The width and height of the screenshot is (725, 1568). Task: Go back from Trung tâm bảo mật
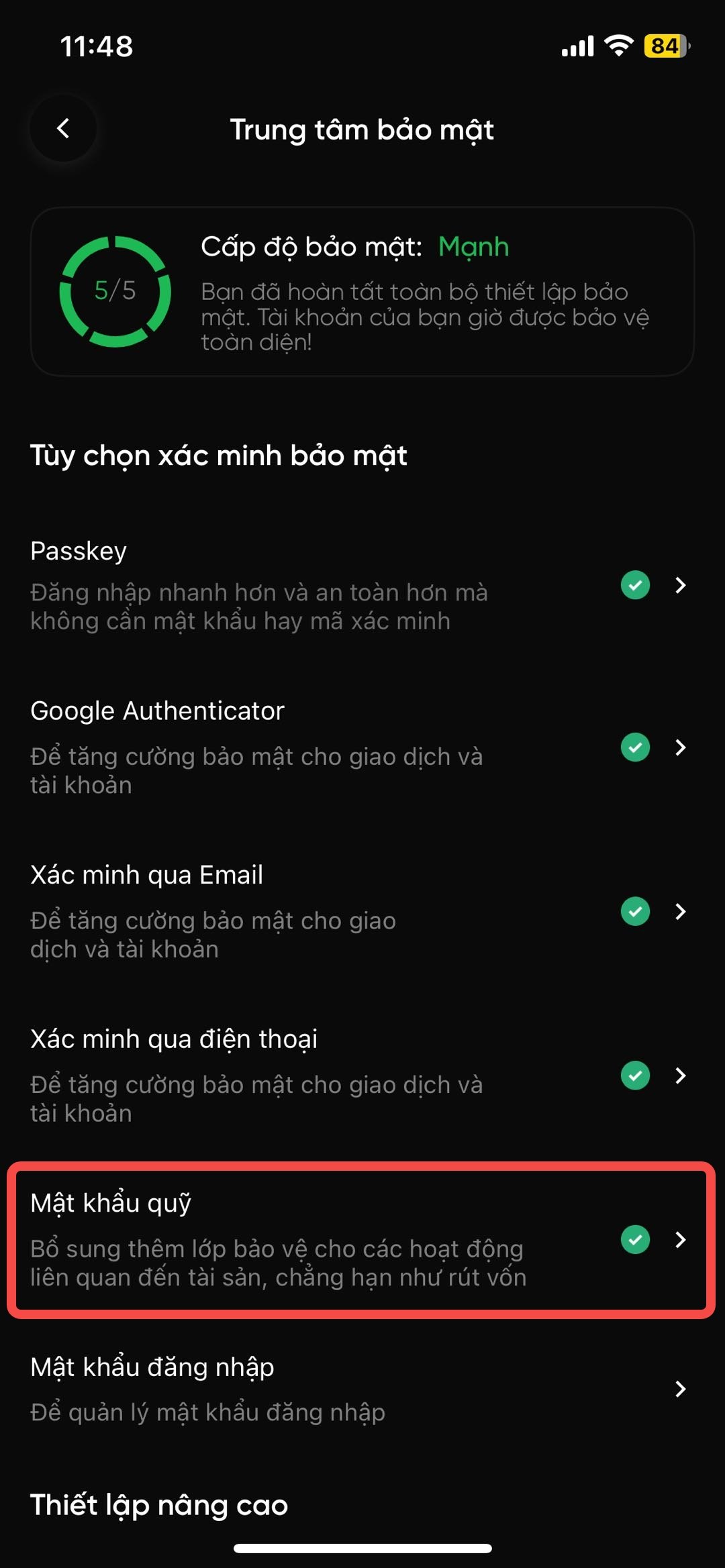(63, 128)
